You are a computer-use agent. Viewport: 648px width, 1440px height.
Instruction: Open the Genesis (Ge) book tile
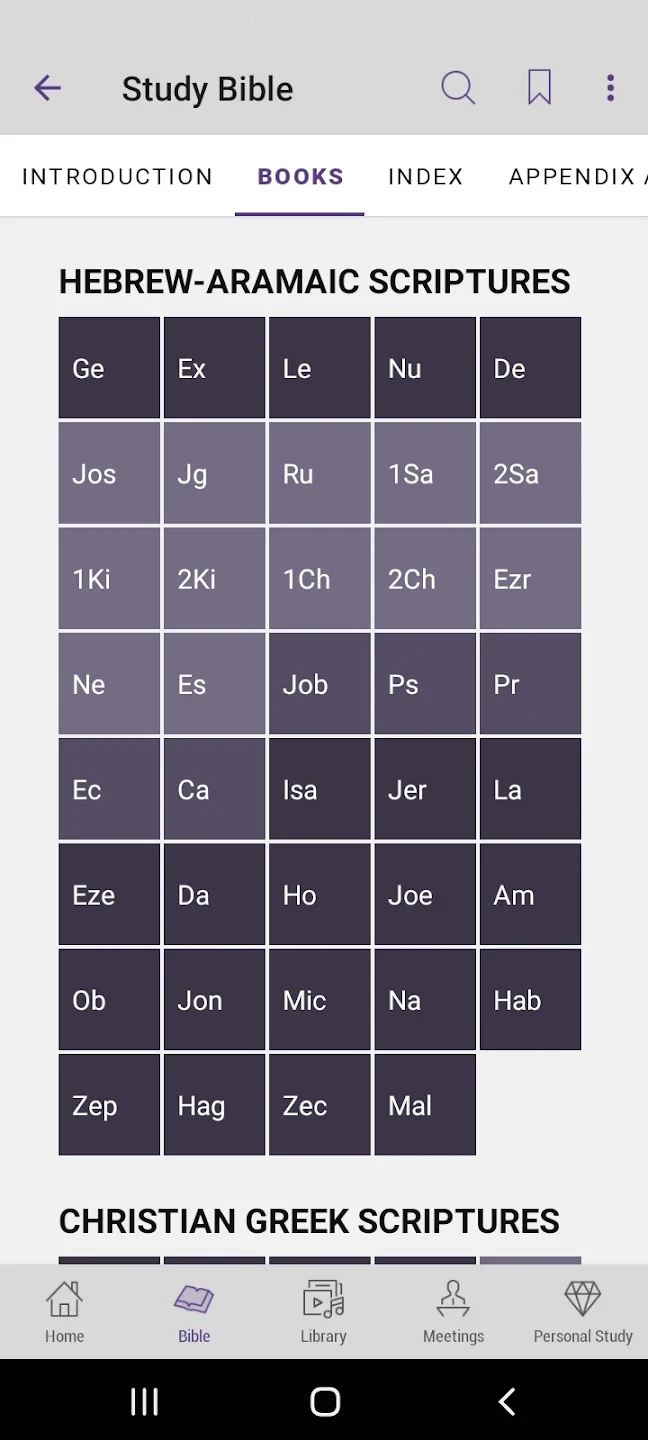109,368
